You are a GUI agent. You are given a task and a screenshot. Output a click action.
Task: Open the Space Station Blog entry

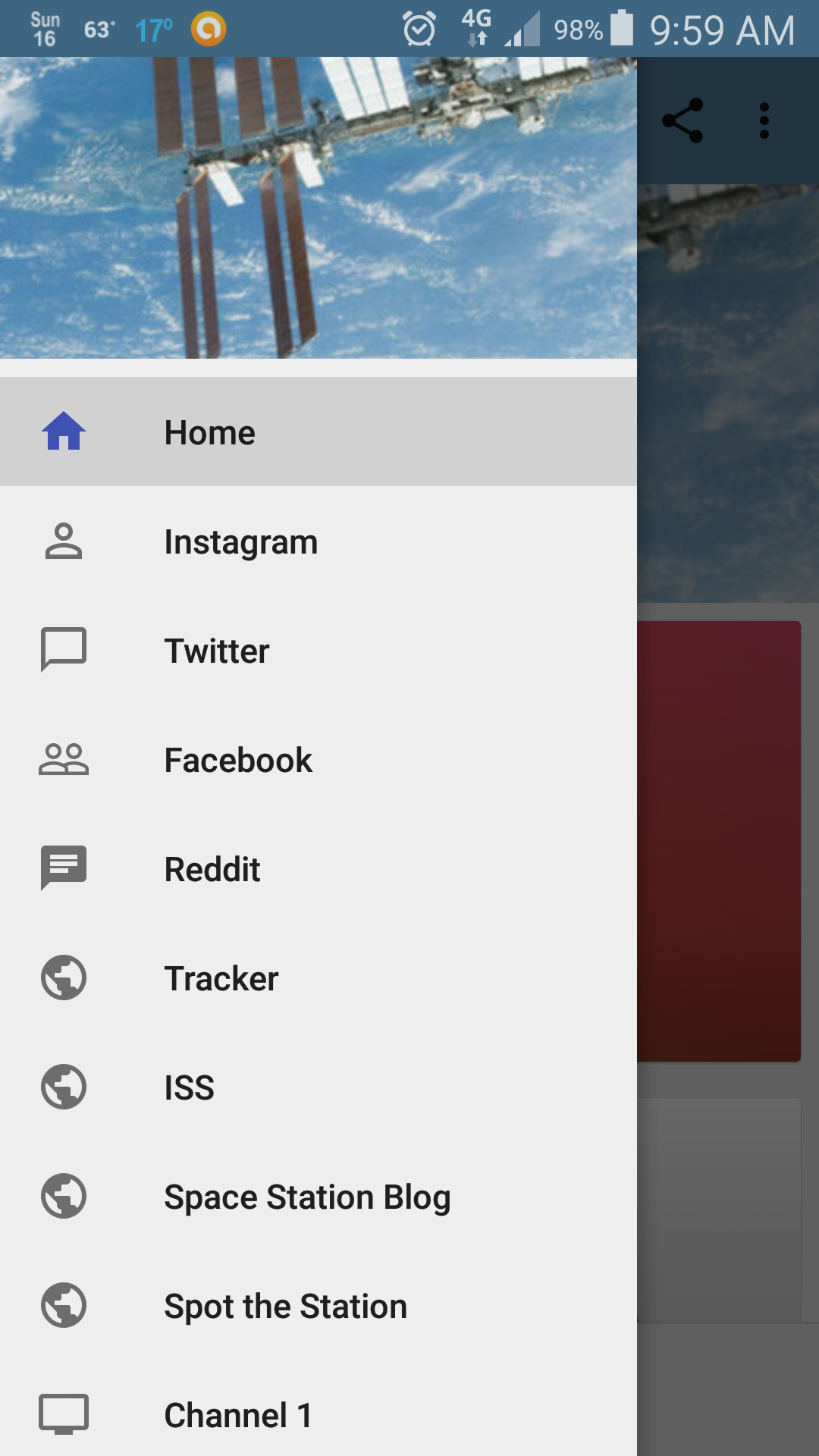point(307,1197)
